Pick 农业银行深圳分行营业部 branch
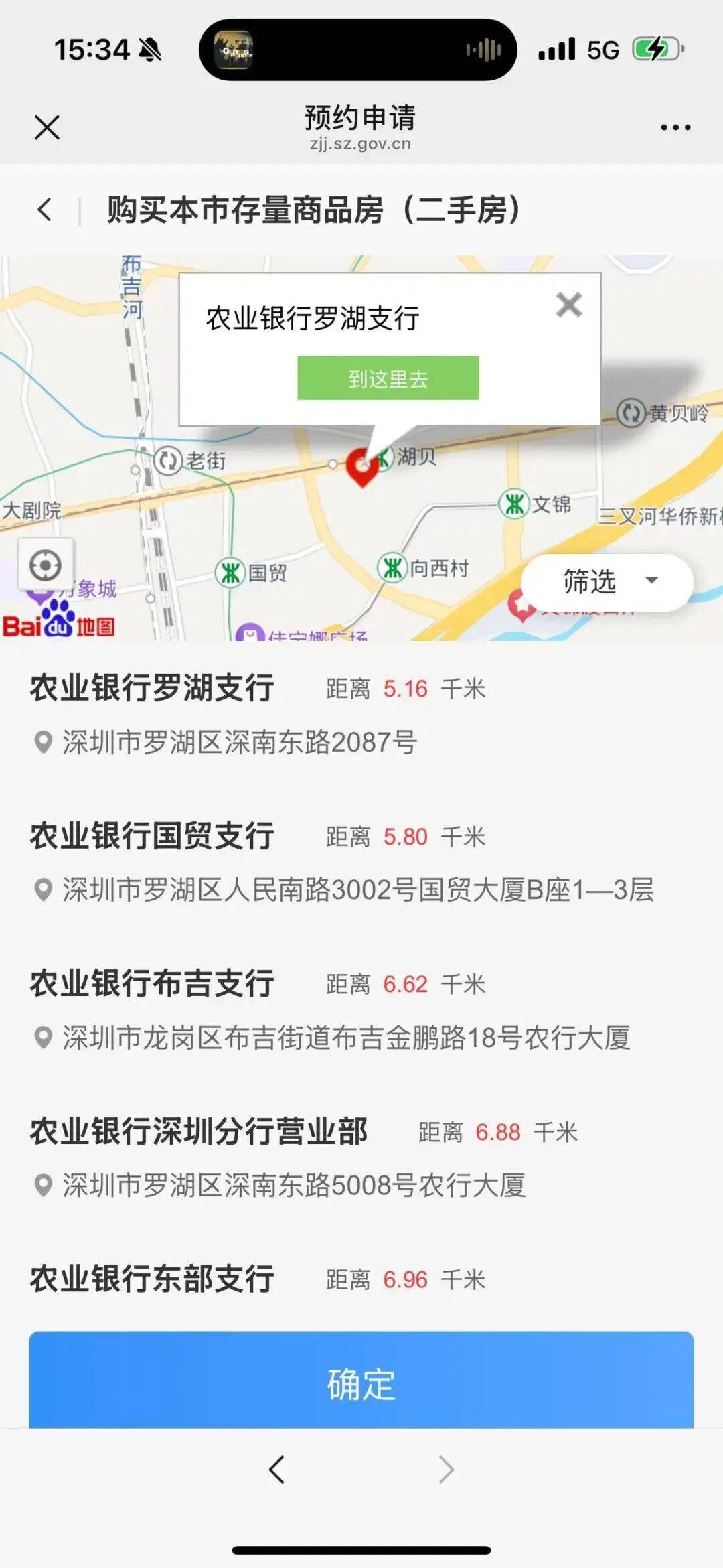This screenshot has height=1568, width=723. click(199, 1132)
